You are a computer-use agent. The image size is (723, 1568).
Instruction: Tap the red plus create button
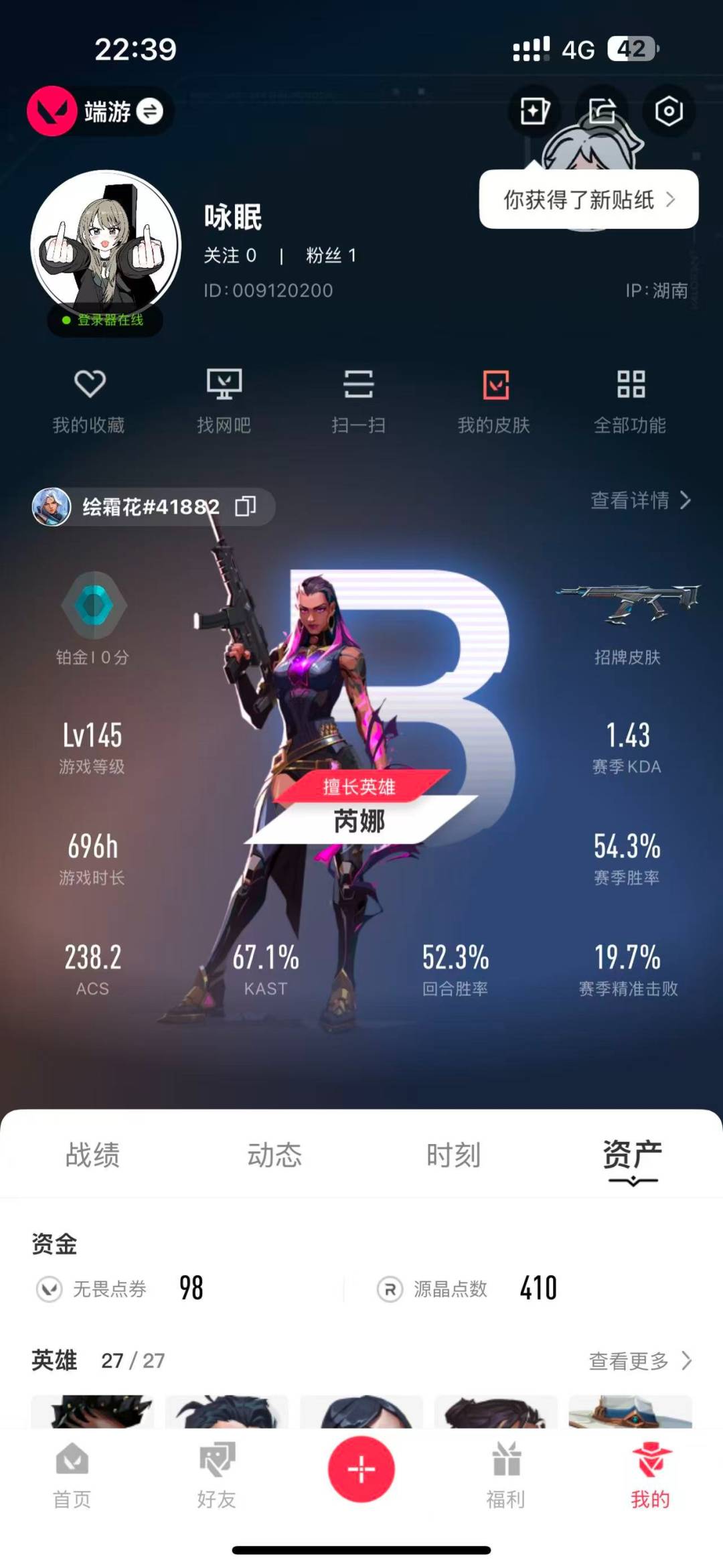click(361, 1469)
